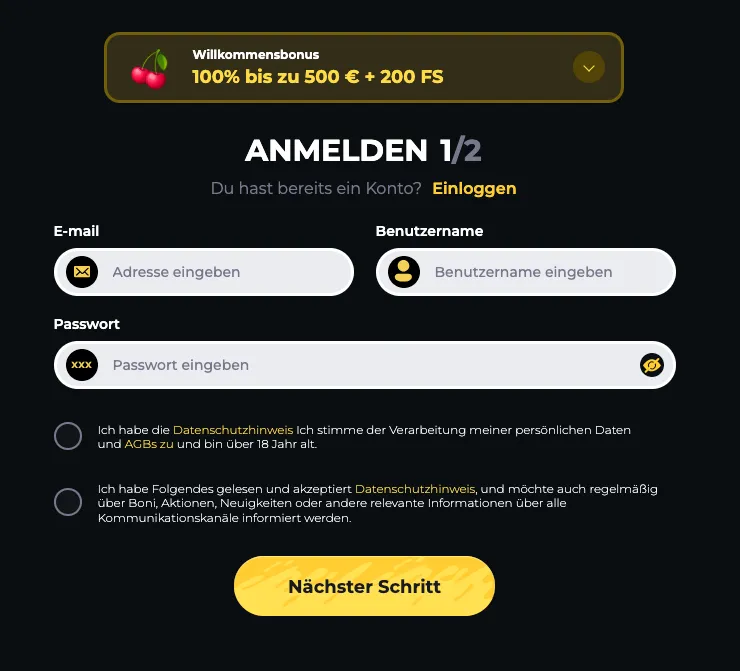The image size is (740, 671).
Task: Open Datenschutzhinweis link in newsletter consent
Action: pos(414,488)
